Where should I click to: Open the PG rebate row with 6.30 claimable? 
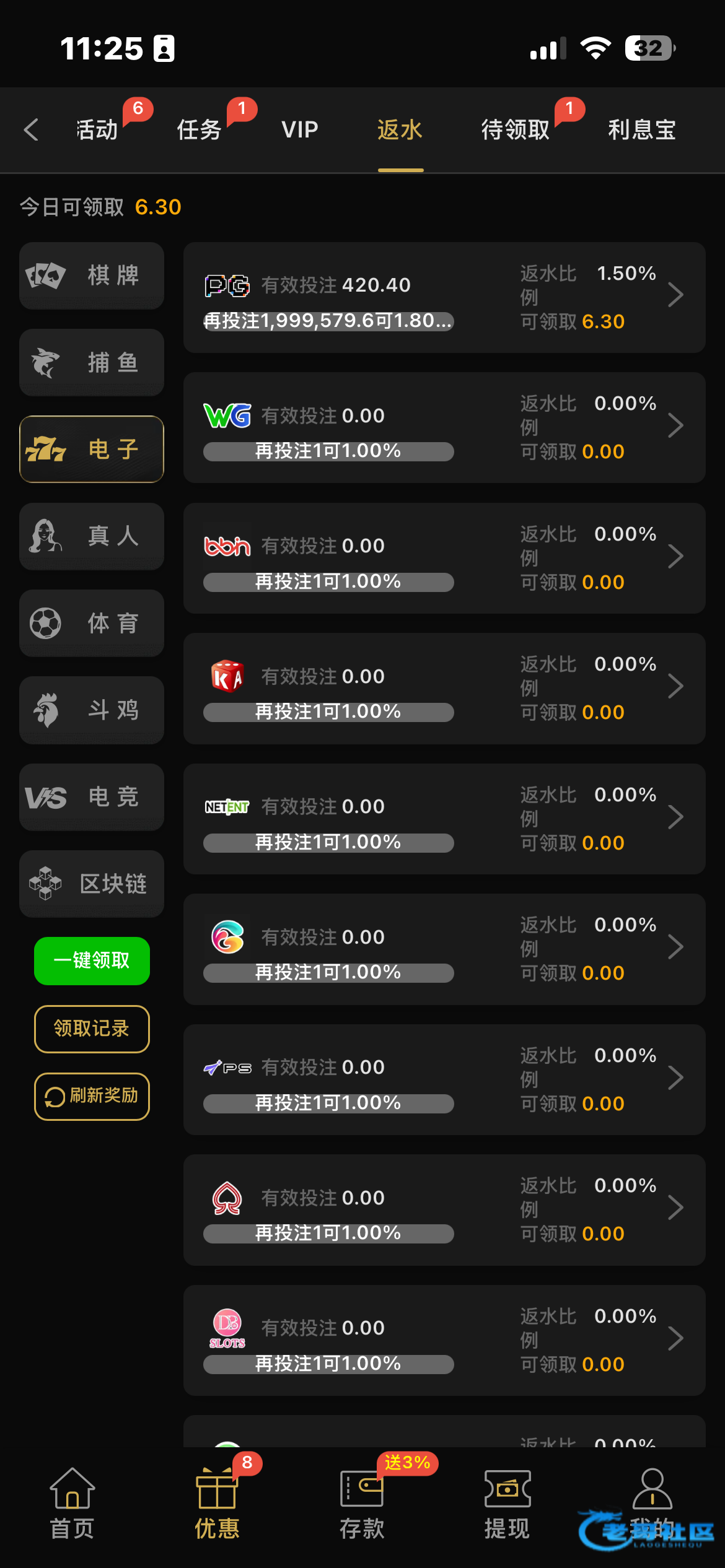click(x=444, y=298)
